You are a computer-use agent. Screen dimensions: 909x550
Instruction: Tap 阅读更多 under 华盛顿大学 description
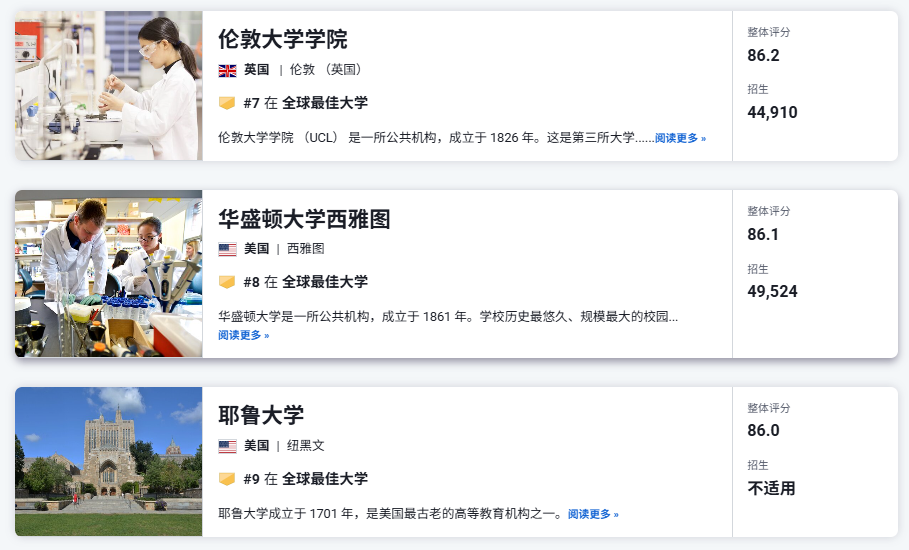[243, 335]
